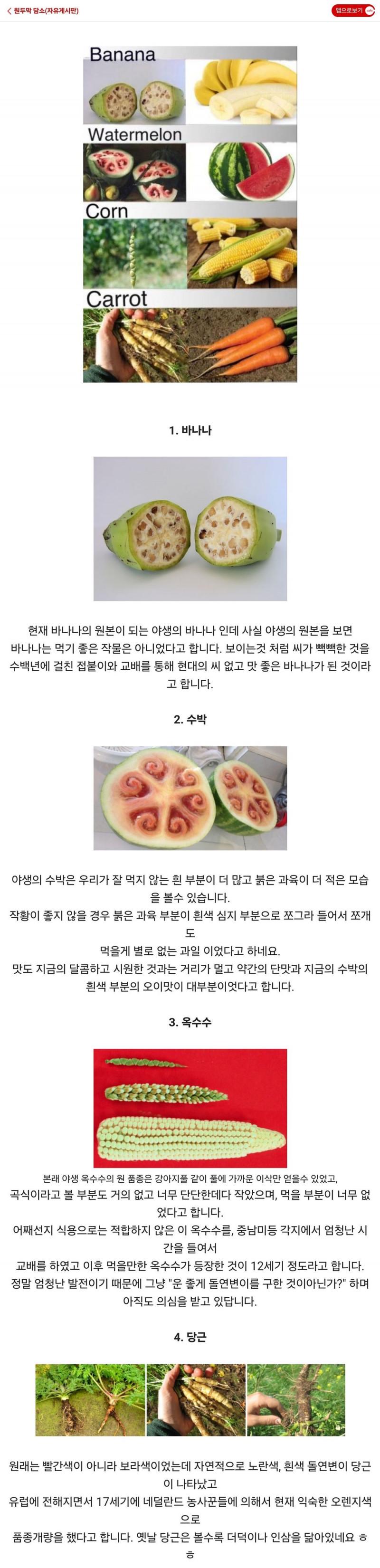Enlarge the wild watermelon photo
Image resolution: width=380 pixels, height=1568 pixels.
point(190,798)
